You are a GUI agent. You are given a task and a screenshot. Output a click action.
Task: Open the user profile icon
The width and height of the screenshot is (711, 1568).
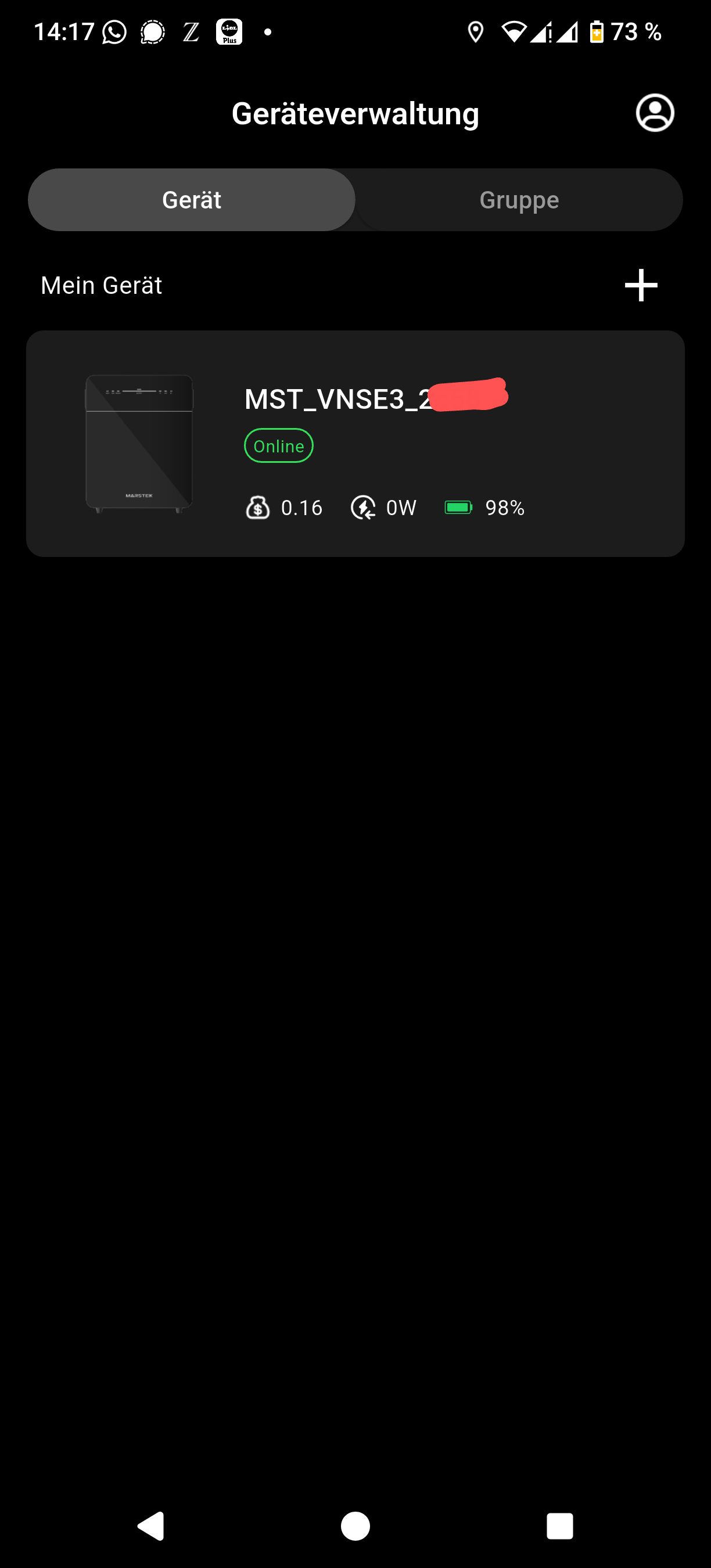[655, 113]
